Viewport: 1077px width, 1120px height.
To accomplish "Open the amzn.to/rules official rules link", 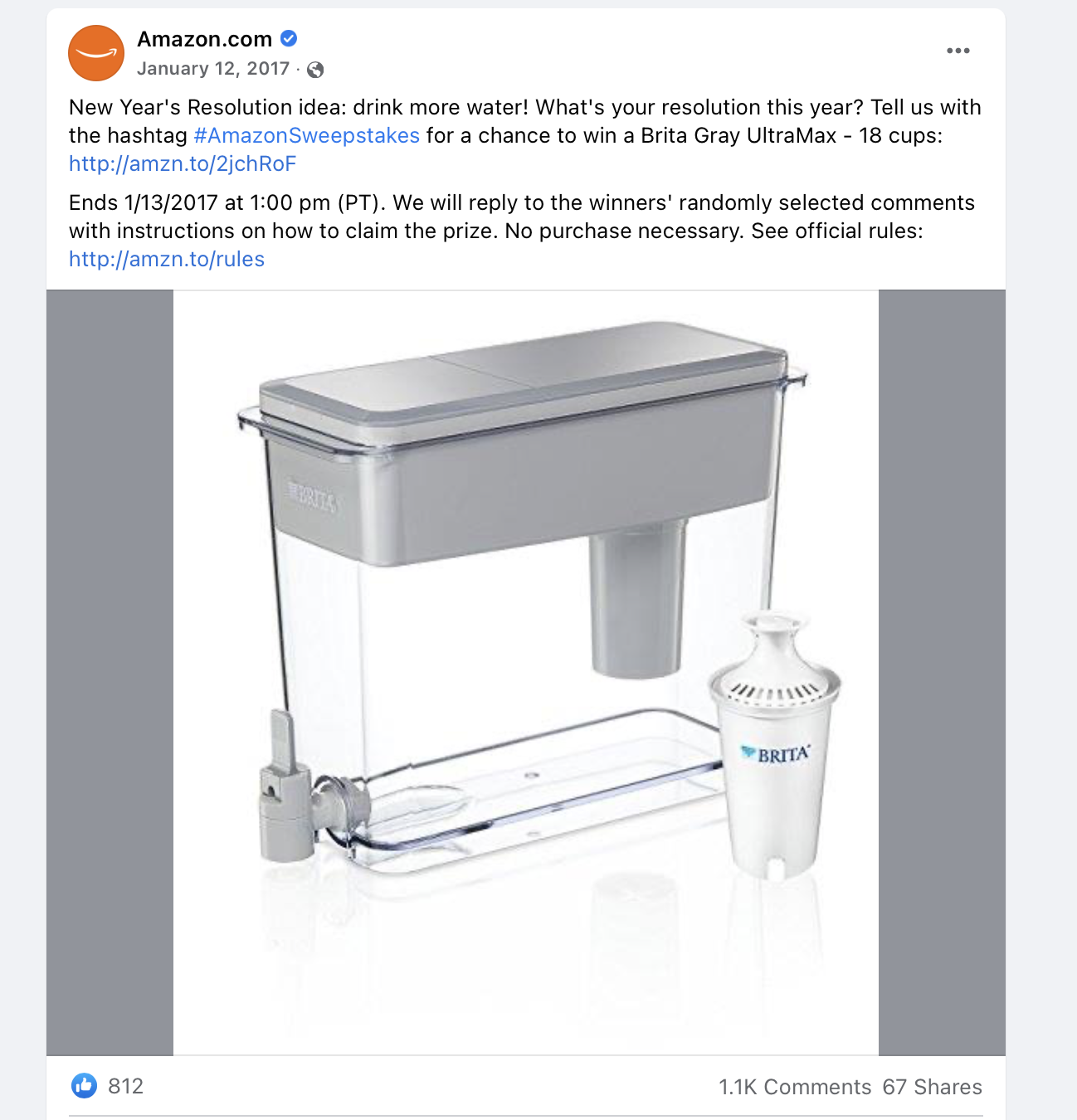I will 166,259.
